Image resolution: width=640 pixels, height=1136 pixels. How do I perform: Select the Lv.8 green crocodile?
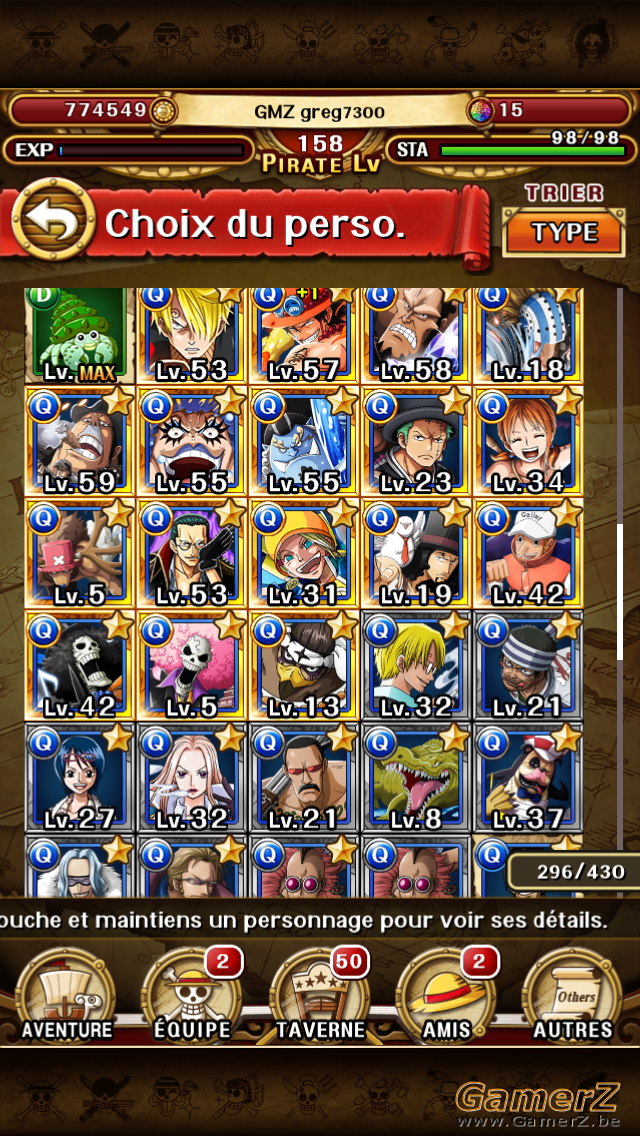coord(416,777)
